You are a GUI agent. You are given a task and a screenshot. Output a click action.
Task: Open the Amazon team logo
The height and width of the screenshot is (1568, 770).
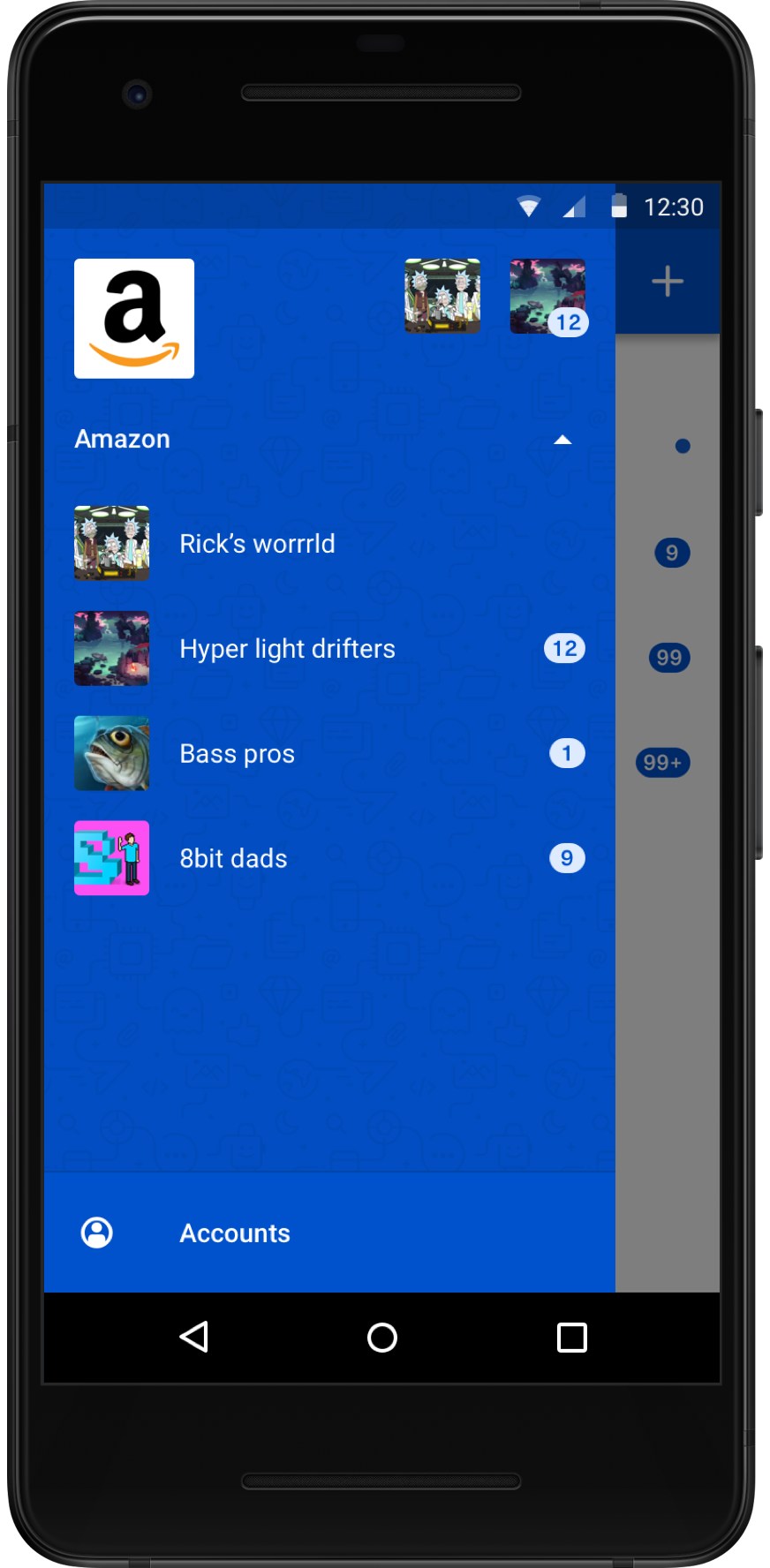coord(134,318)
